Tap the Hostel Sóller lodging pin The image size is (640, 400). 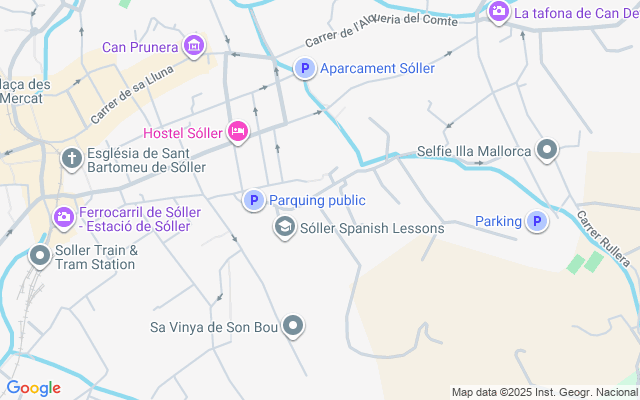(x=238, y=132)
